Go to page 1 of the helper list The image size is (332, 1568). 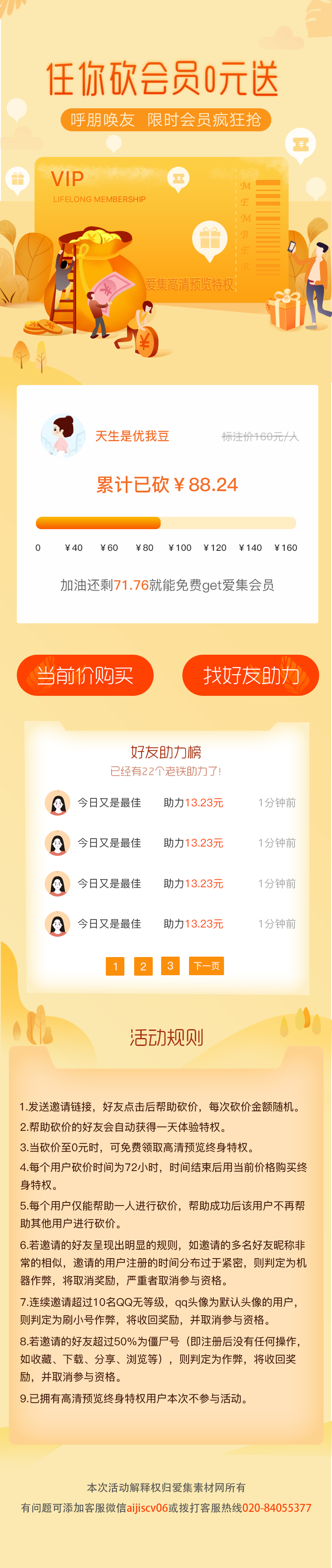pos(115,966)
